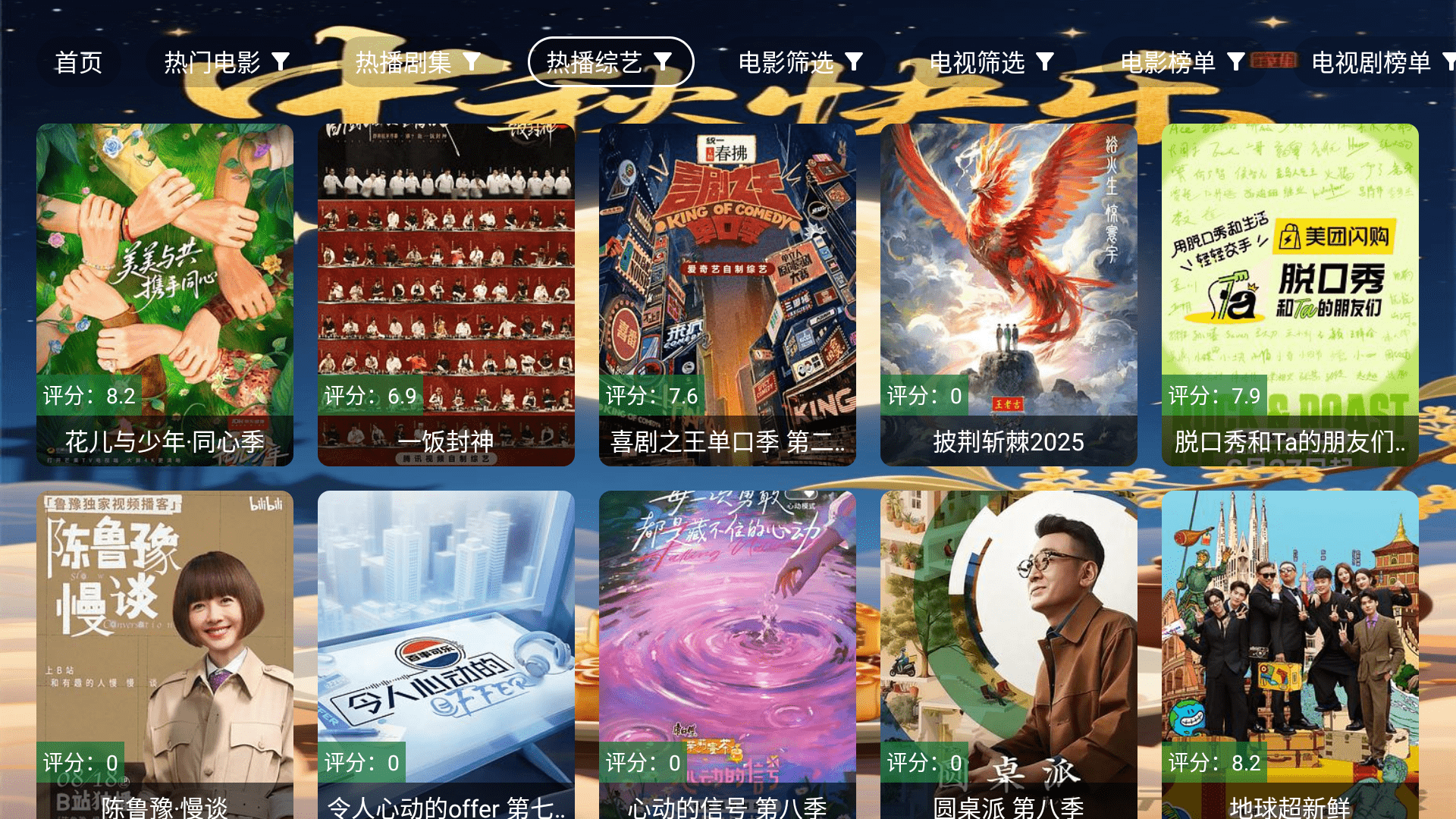Open 脱口秀和Ta的朋友们 show card
This screenshot has height=819, width=1456.
(1290, 294)
